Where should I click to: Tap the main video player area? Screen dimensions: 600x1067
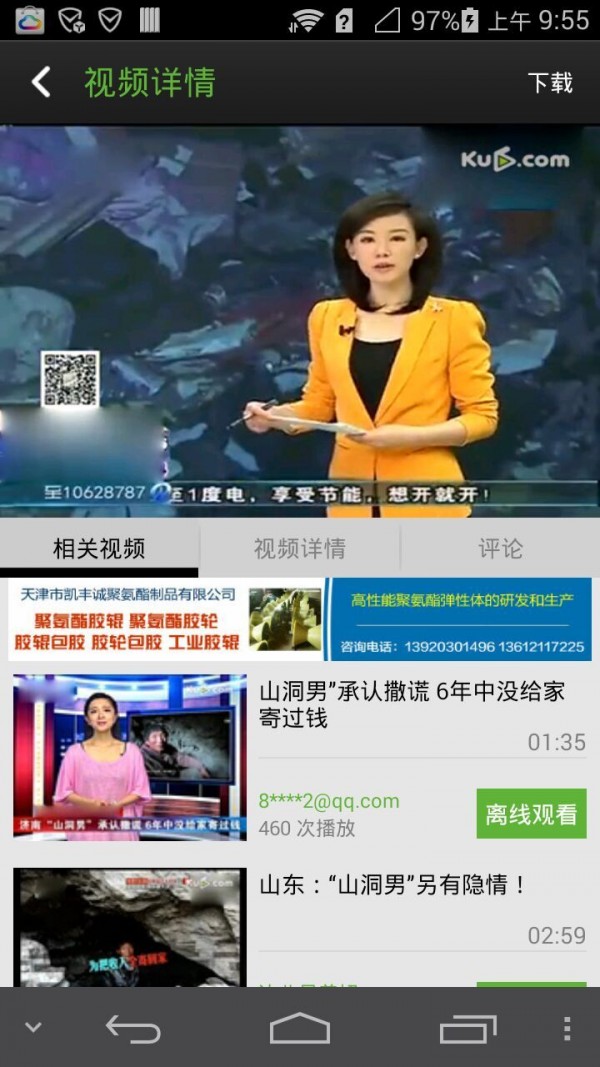(300, 320)
